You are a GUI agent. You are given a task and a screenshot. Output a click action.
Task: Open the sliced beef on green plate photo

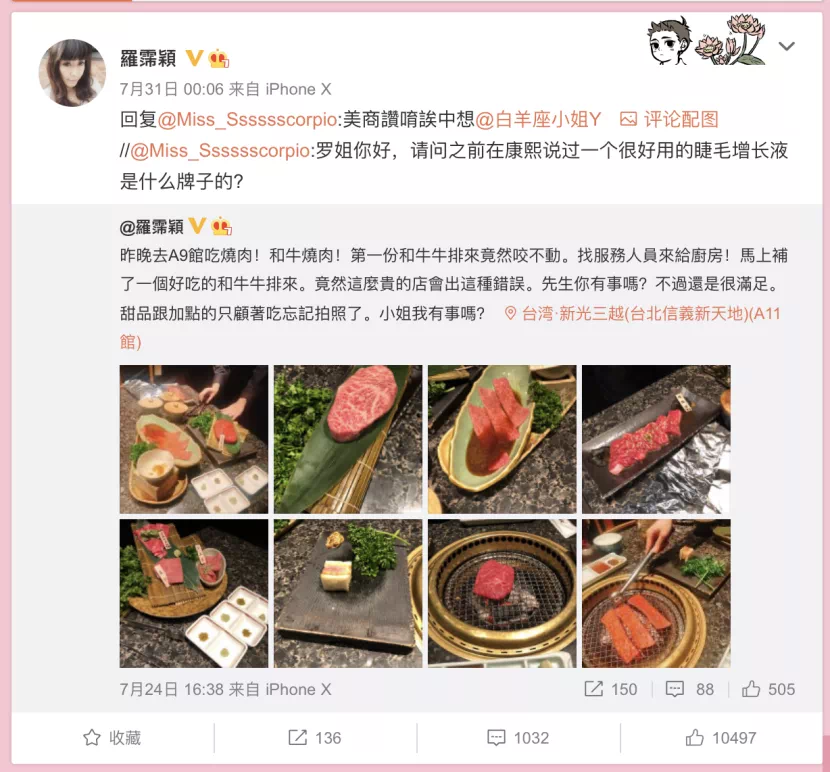pyautogui.click(x=502, y=439)
